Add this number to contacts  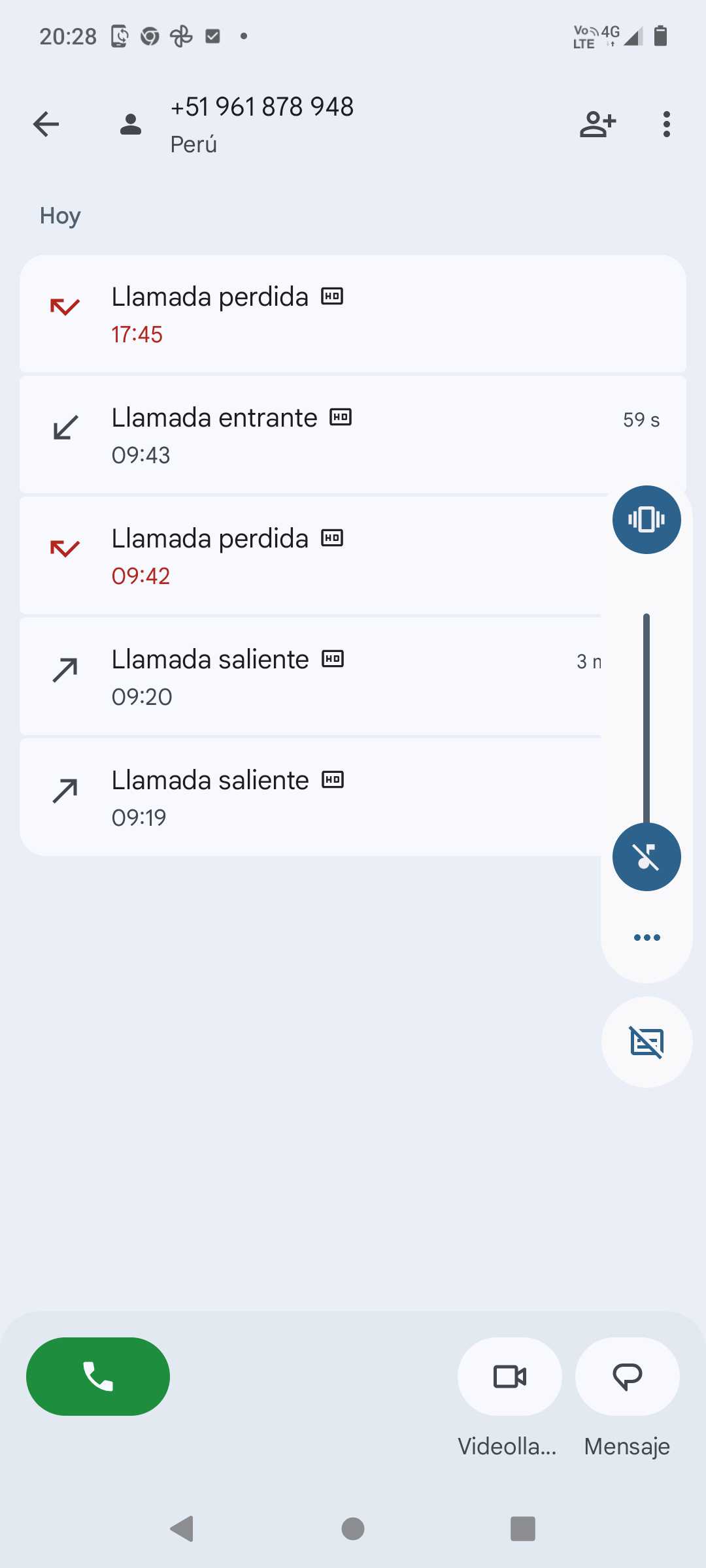pyautogui.click(x=597, y=124)
